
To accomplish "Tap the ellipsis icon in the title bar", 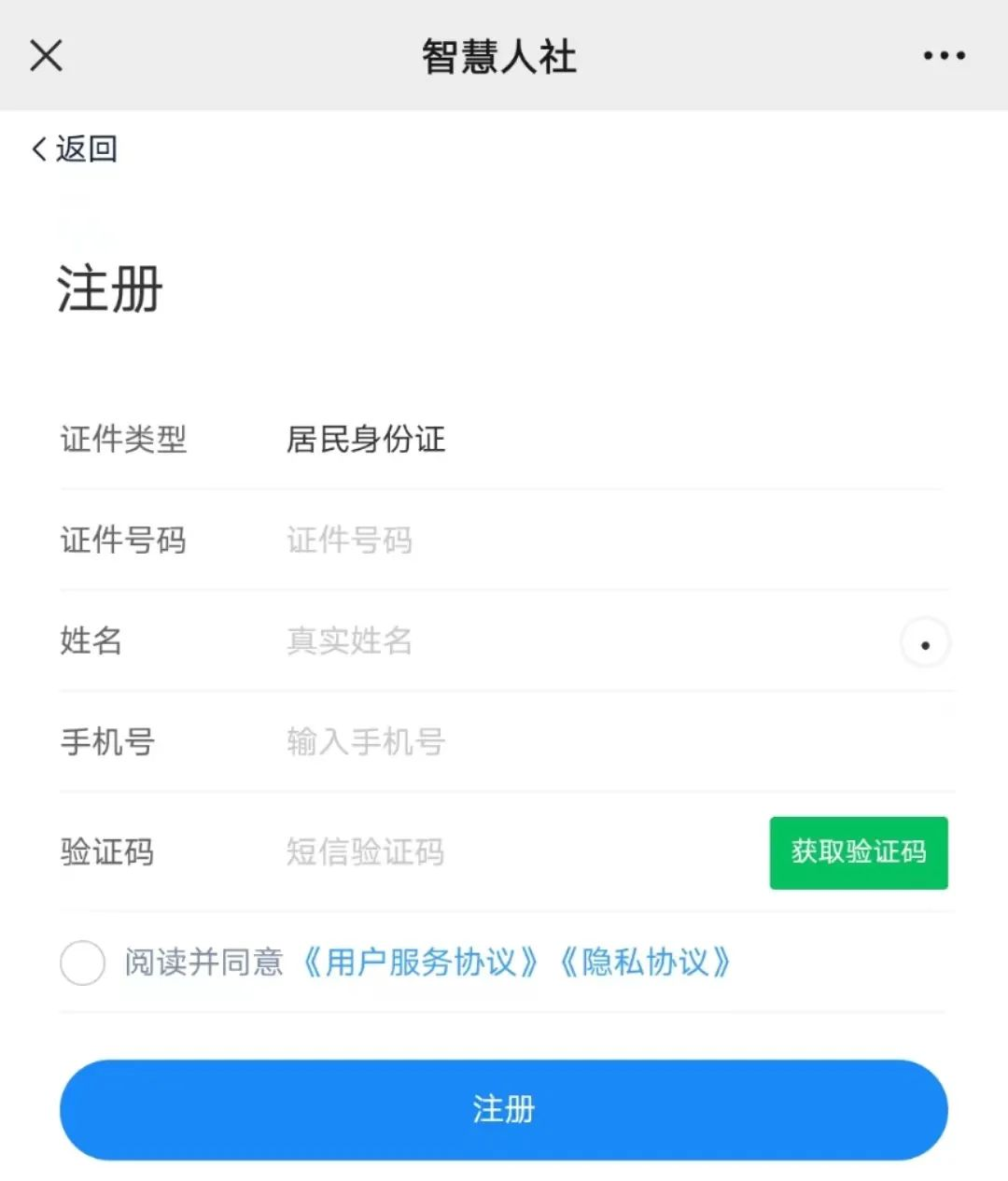I will click(944, 56).
